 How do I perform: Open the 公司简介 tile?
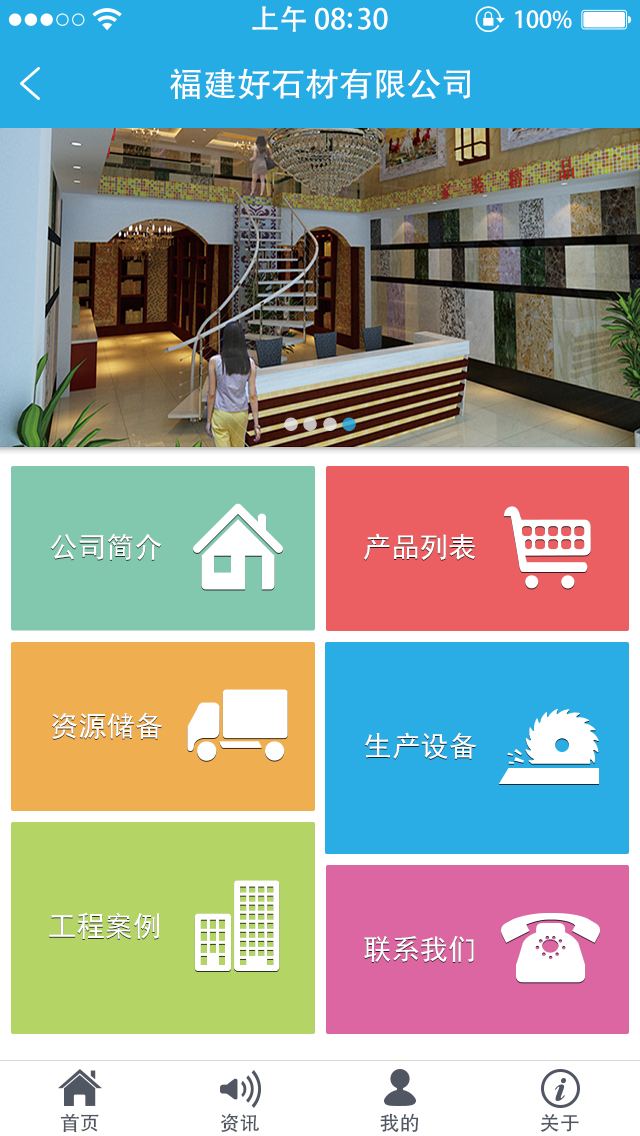tap(163, 548)
